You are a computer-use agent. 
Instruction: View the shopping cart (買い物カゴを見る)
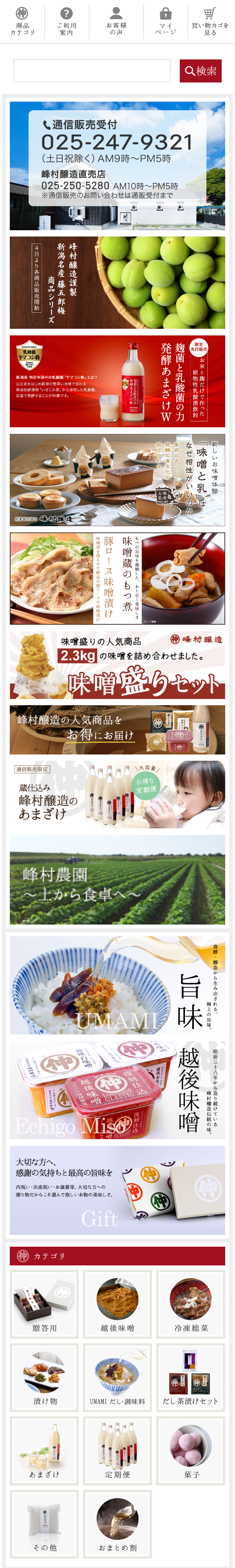click(210, 21)
